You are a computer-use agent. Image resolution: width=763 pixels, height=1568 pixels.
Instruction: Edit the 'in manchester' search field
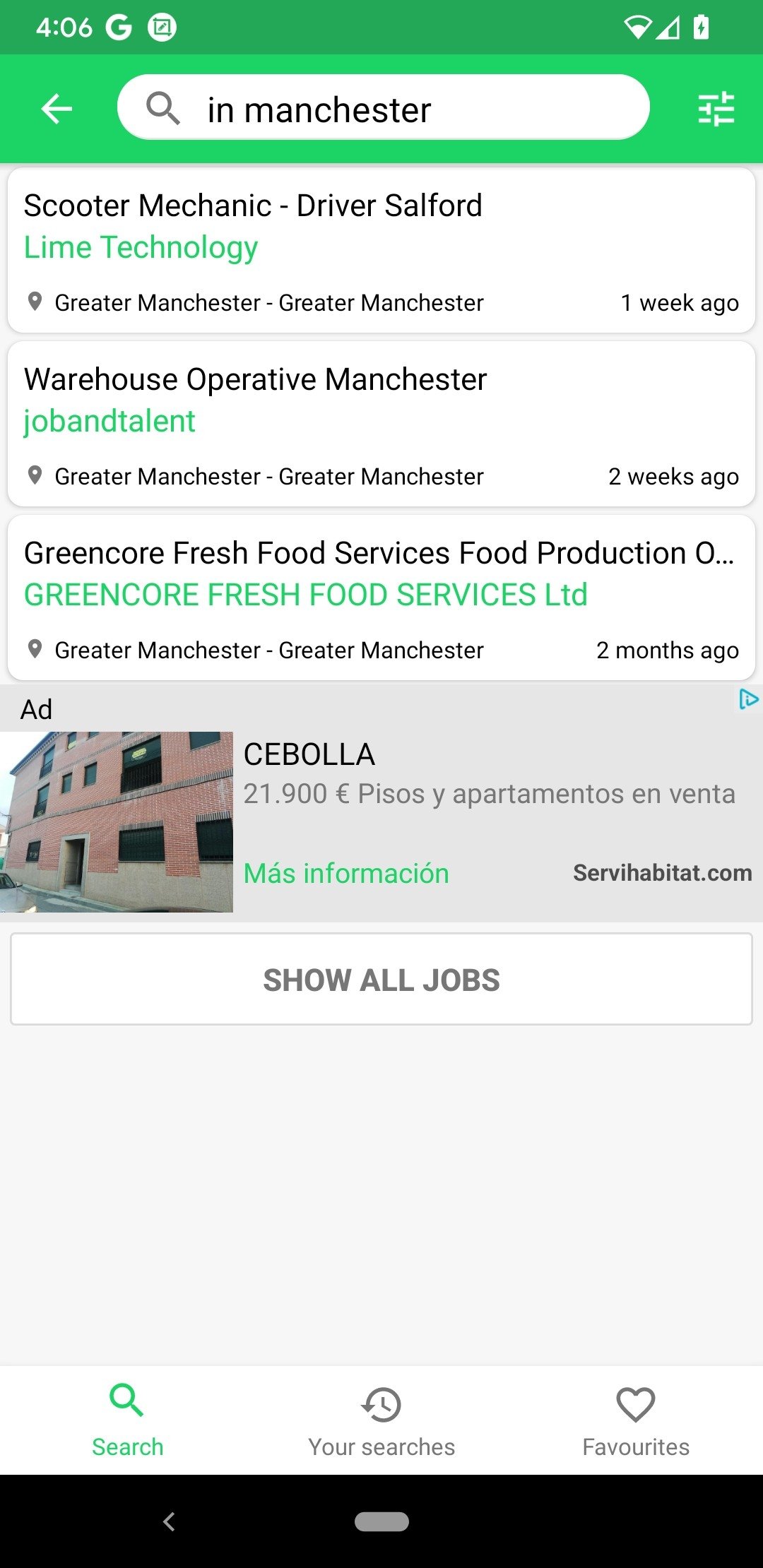(x=396, y=109)
